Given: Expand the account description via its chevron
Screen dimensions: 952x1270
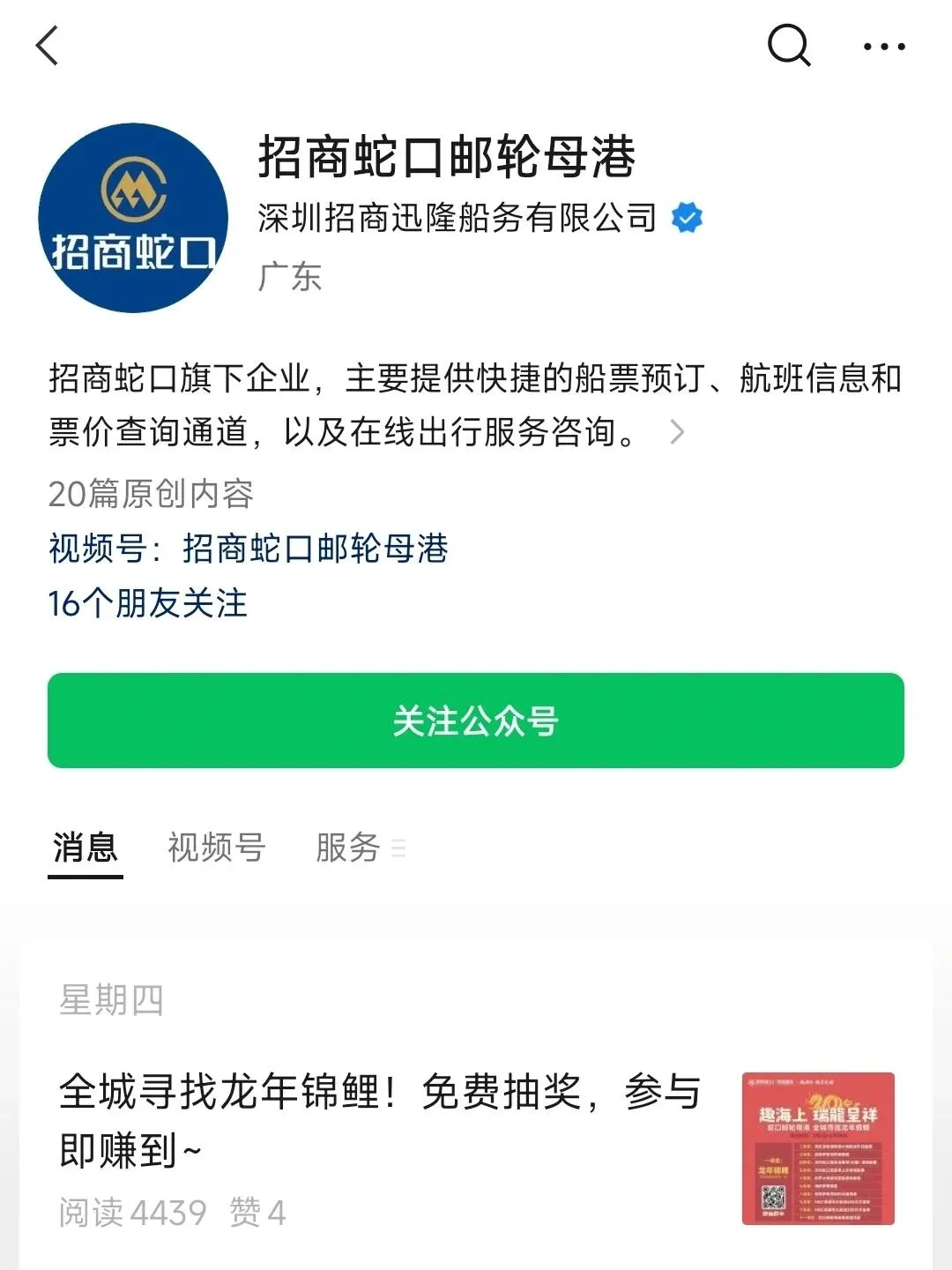Looking at the screenshot, I should [676, 432].
